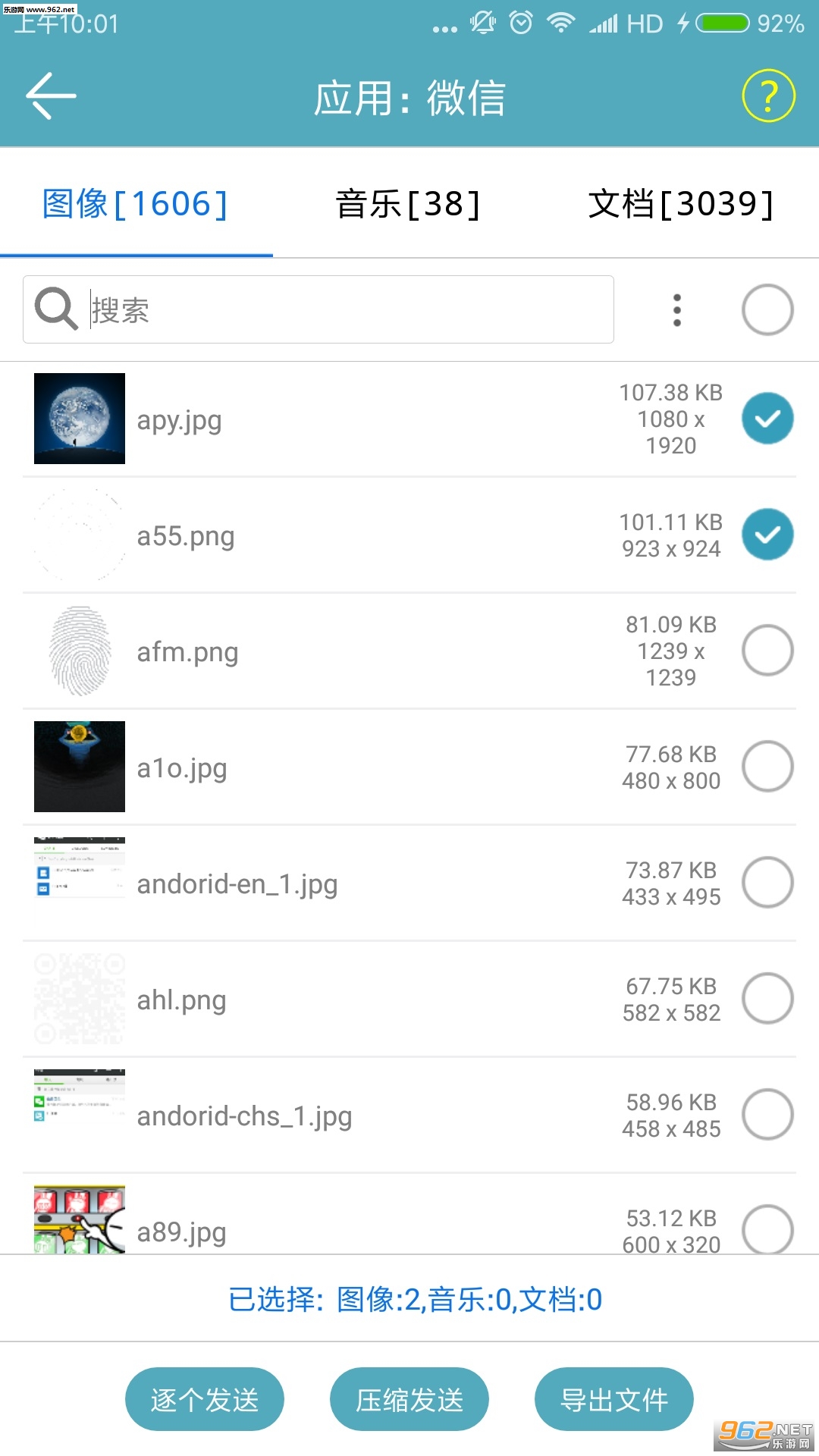
Task: Export files with 导出文件
Action: (614, 1399)
